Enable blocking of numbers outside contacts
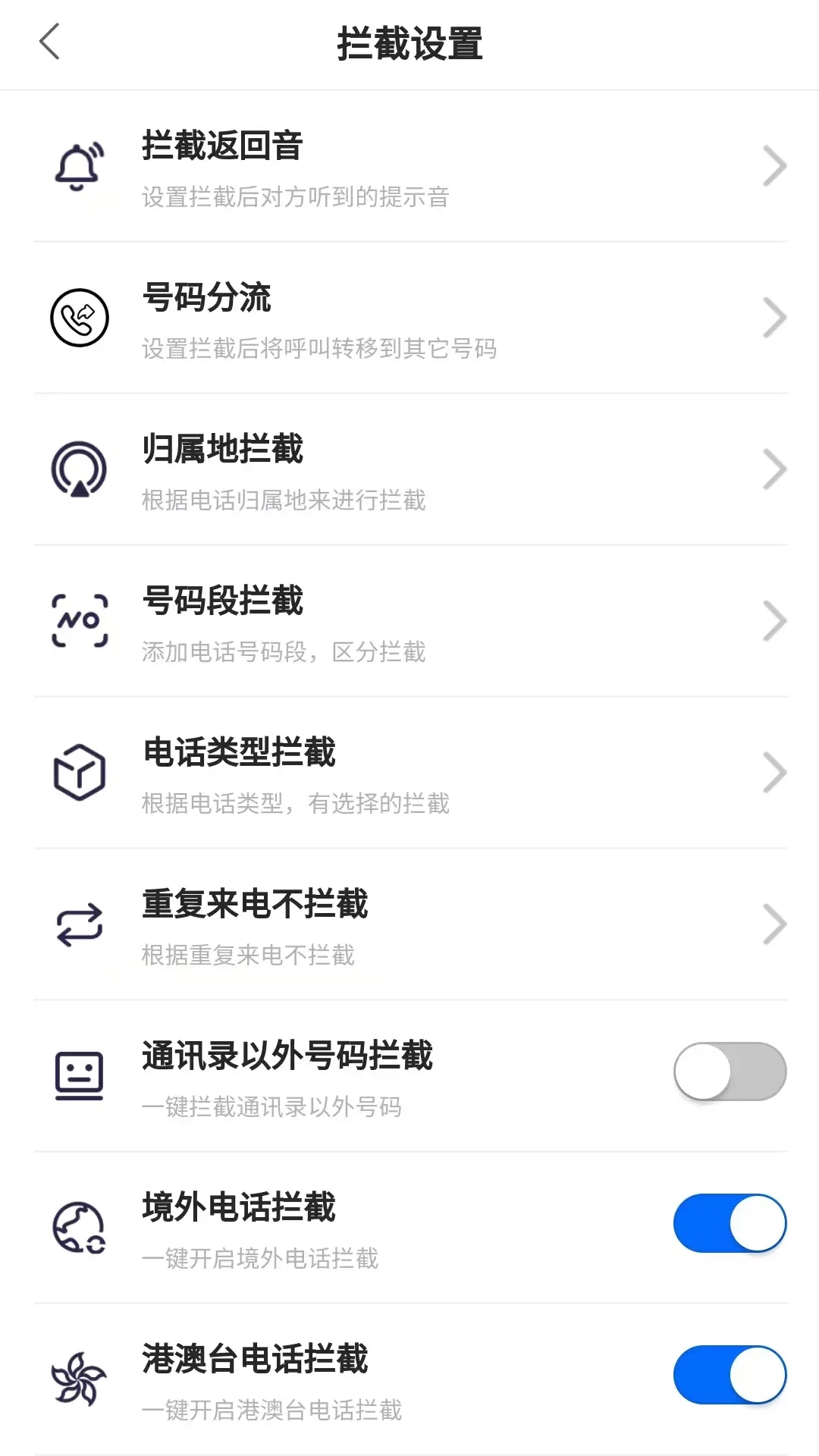 tap(728, 1072)
